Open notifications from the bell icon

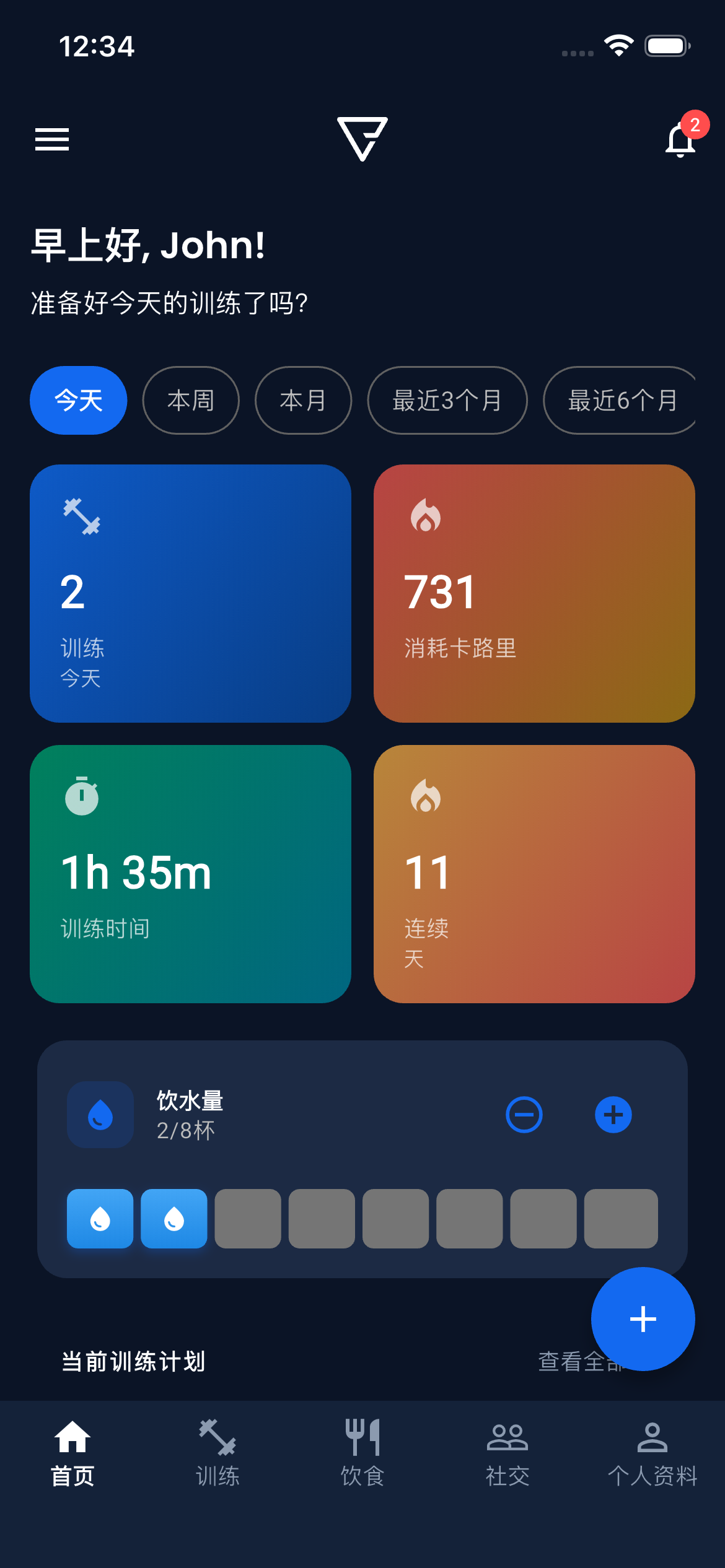click(x=680, y=141)
